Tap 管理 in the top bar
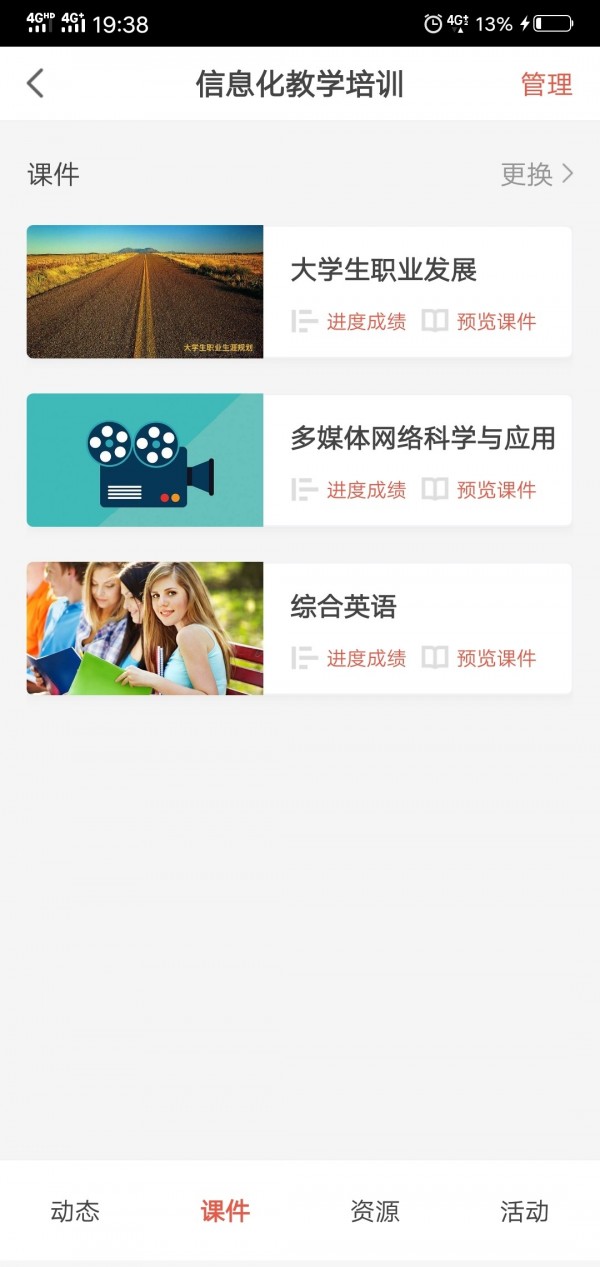 [x=546, y=84]
